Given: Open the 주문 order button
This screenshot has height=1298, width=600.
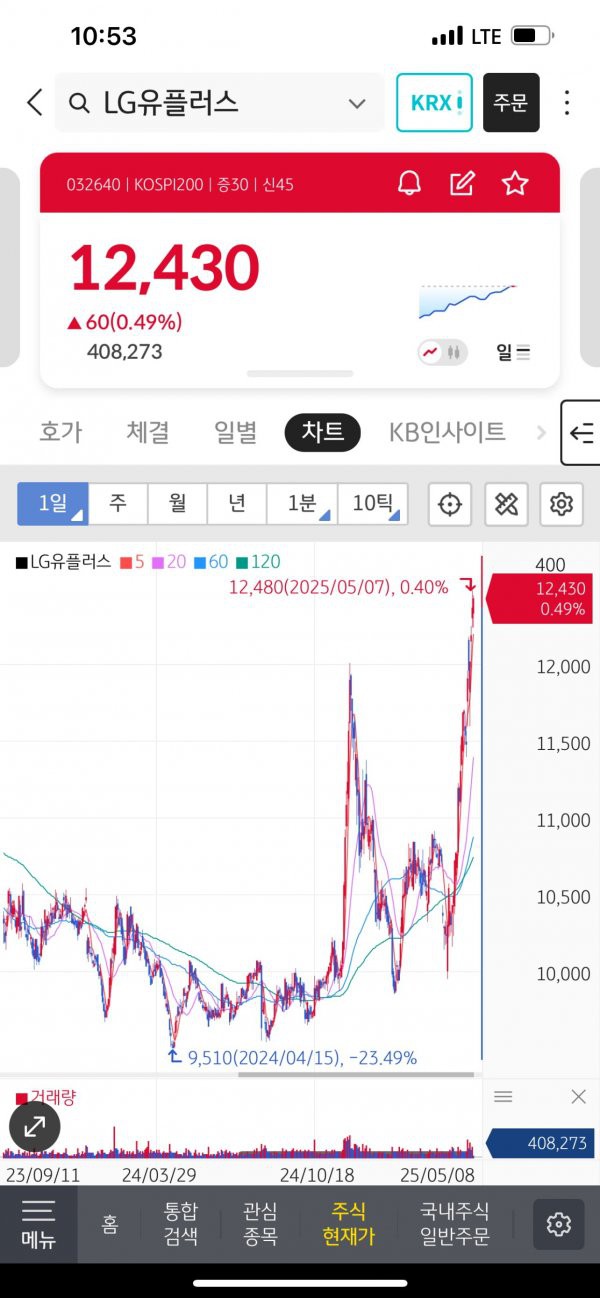Looking at the screenshot, I should 511,102.
